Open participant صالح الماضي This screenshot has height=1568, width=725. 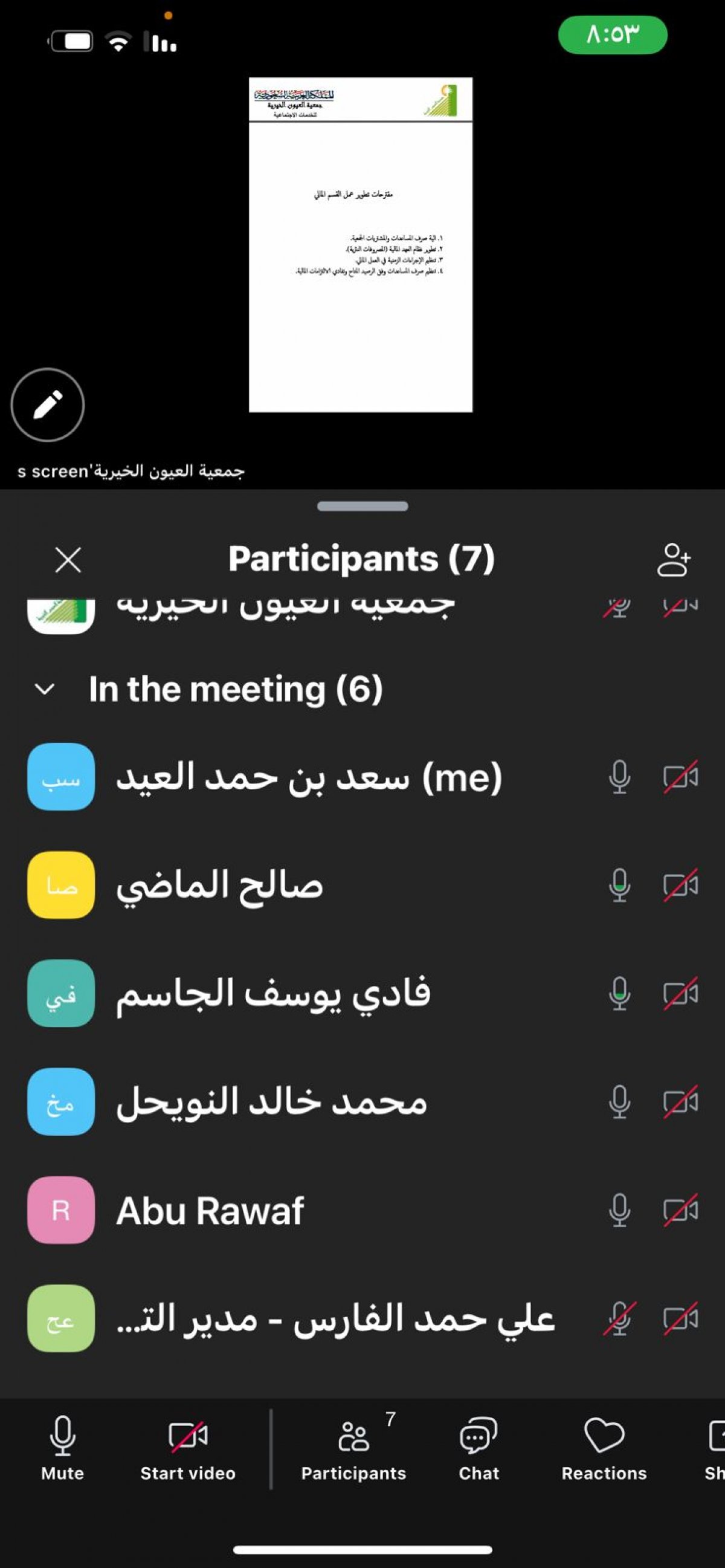pyautogui.click(x=362, y=885)
